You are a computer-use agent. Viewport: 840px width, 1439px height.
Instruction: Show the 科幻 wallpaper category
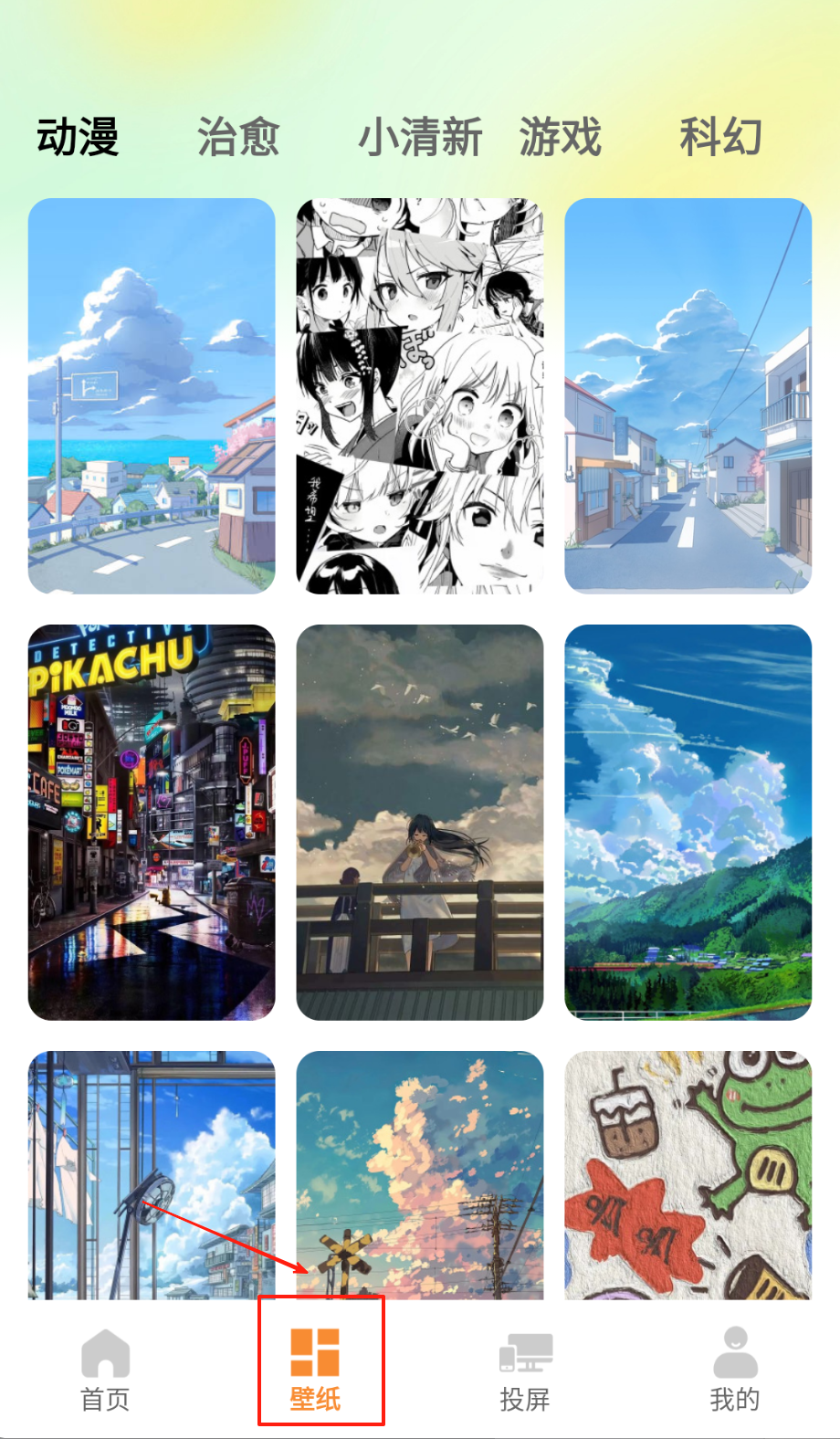point(721,138)
